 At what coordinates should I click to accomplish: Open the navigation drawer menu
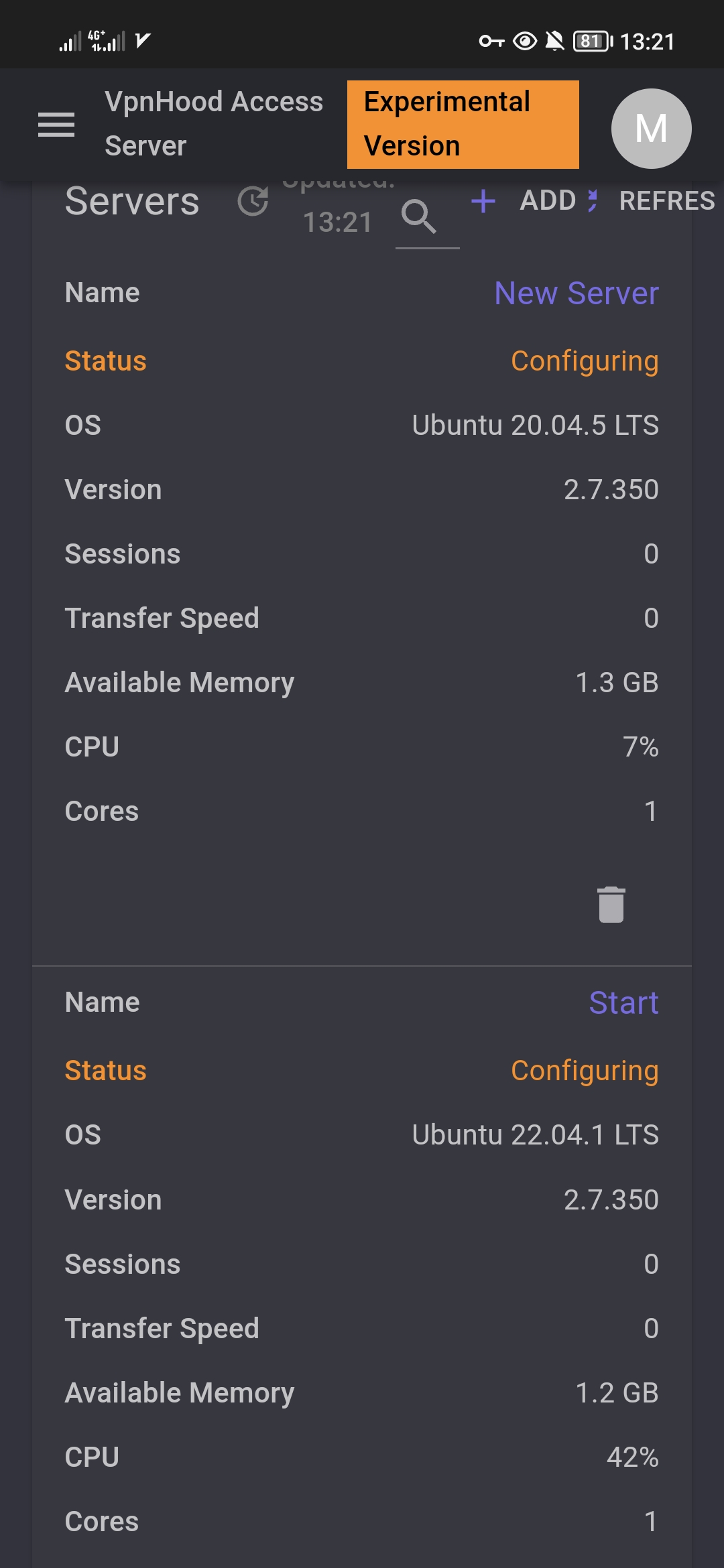pyautogui.click(x=56, y=125)
